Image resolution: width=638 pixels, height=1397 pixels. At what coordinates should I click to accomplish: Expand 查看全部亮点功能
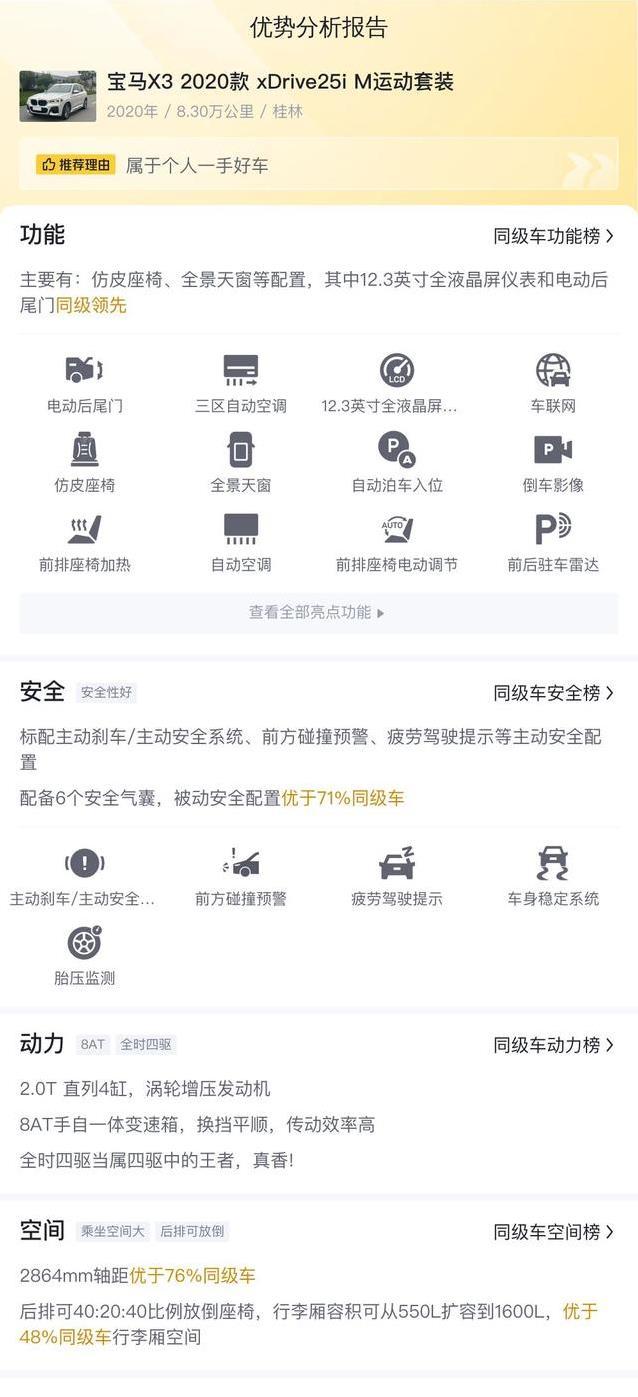point(318,612)
